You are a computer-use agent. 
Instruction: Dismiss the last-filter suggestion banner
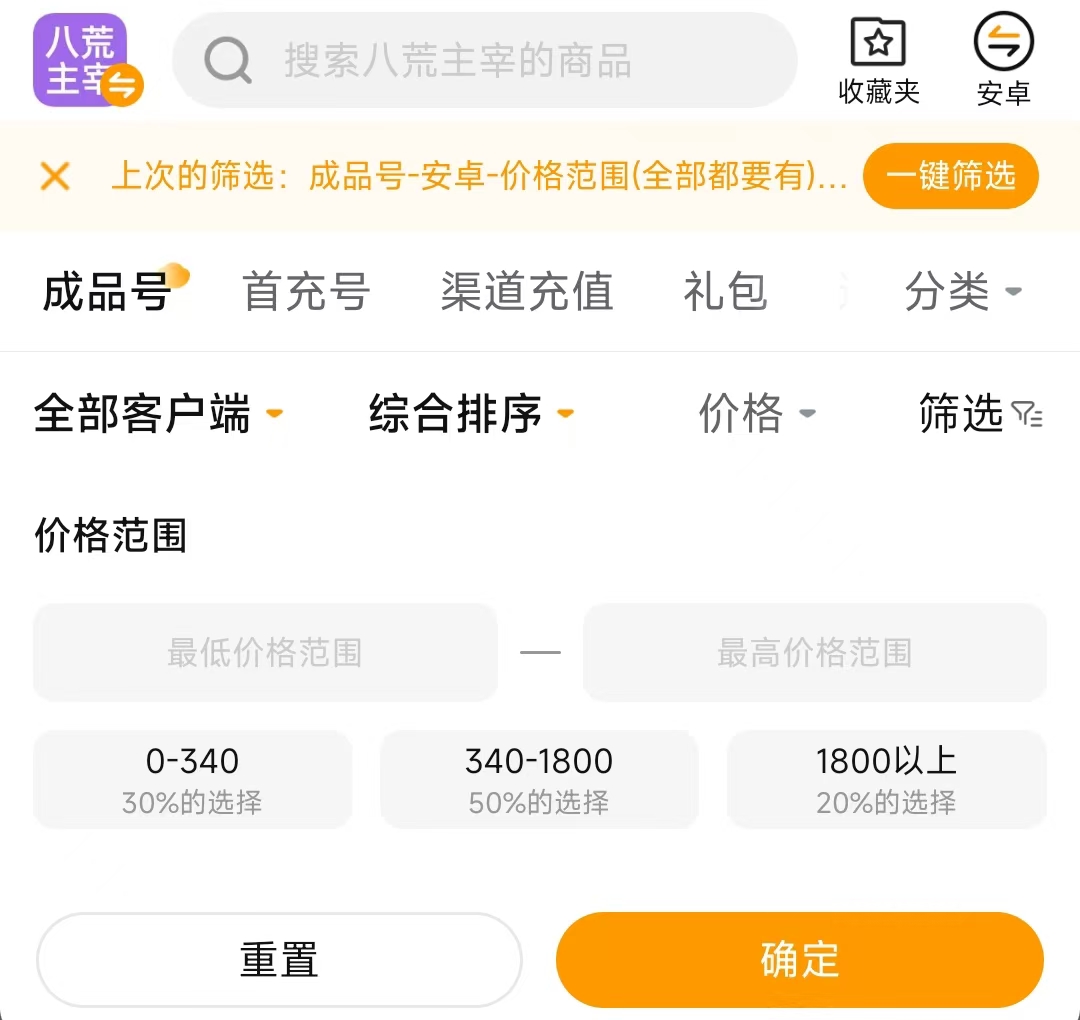tap(55, 177)
